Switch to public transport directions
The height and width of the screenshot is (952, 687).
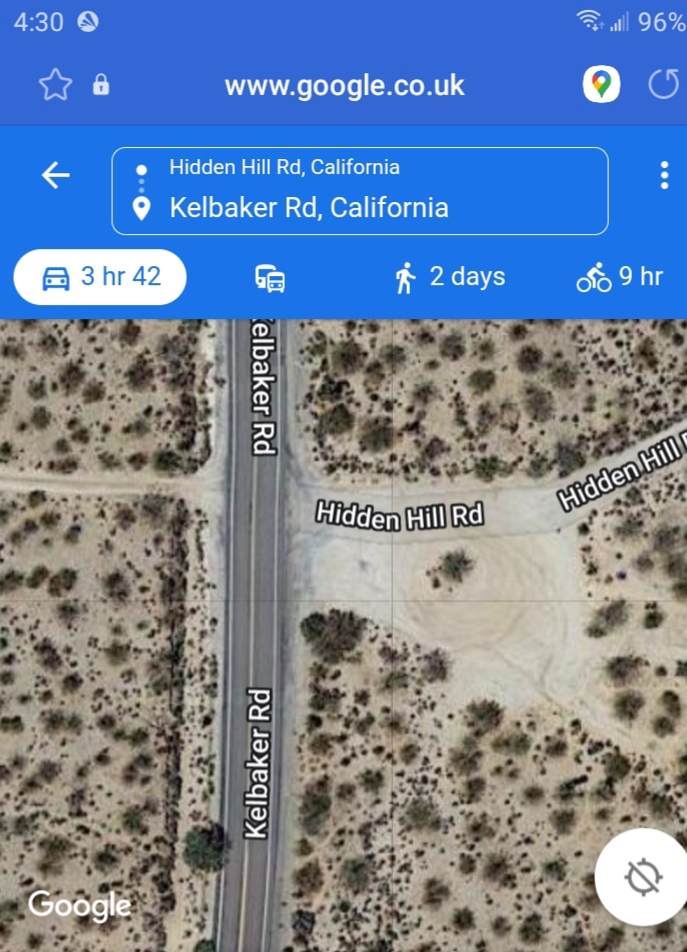point(270,278)
